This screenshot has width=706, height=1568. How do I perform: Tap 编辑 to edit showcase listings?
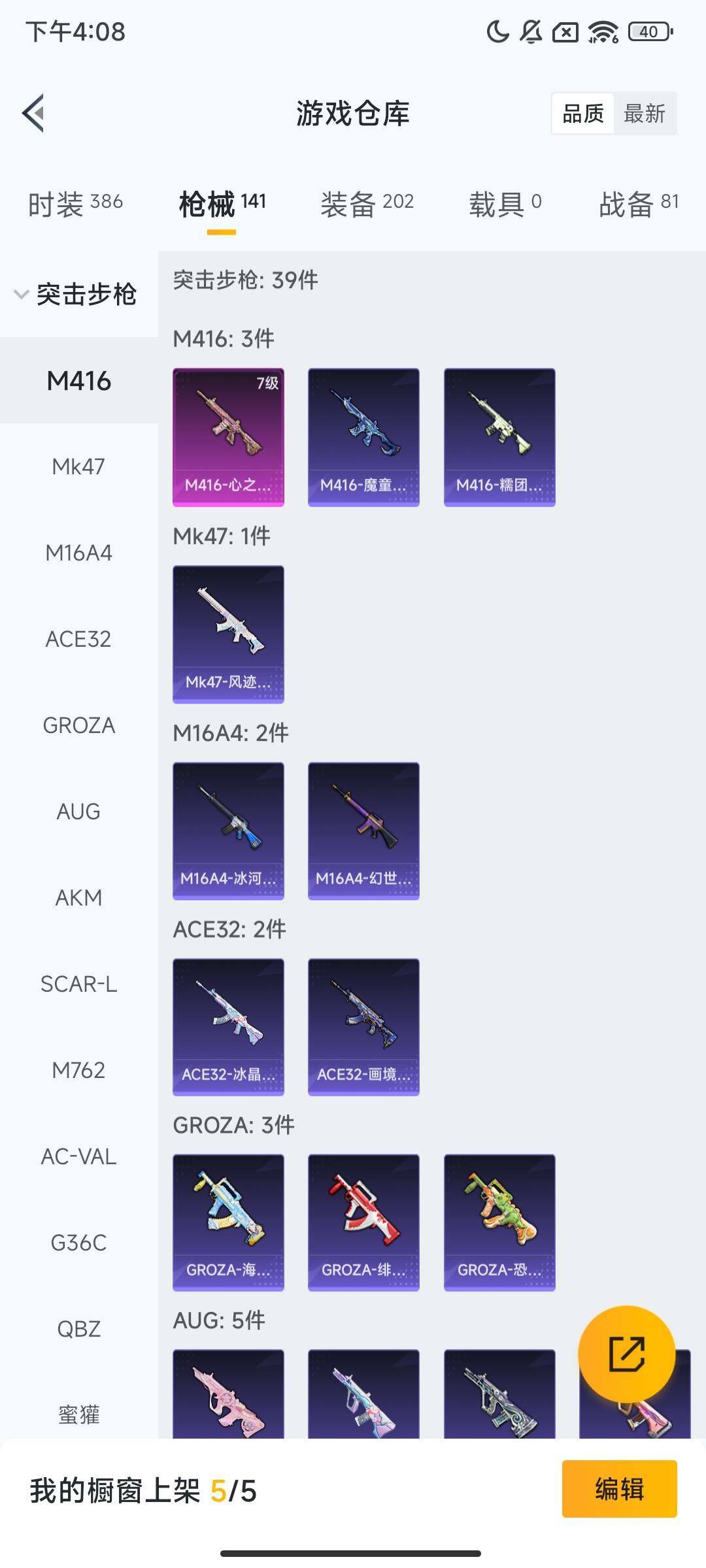point(619,1489)
